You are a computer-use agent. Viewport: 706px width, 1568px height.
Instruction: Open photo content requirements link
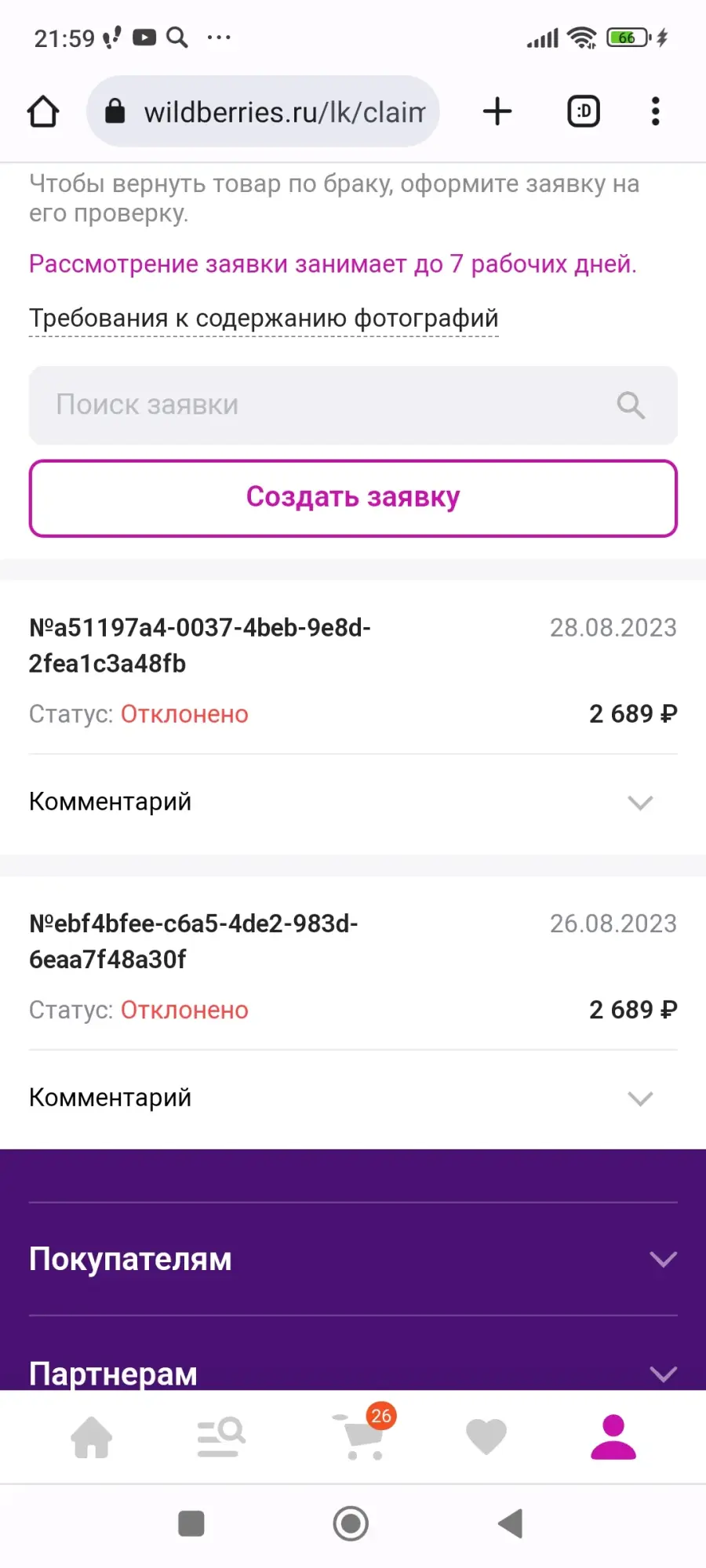coord(264,318)
